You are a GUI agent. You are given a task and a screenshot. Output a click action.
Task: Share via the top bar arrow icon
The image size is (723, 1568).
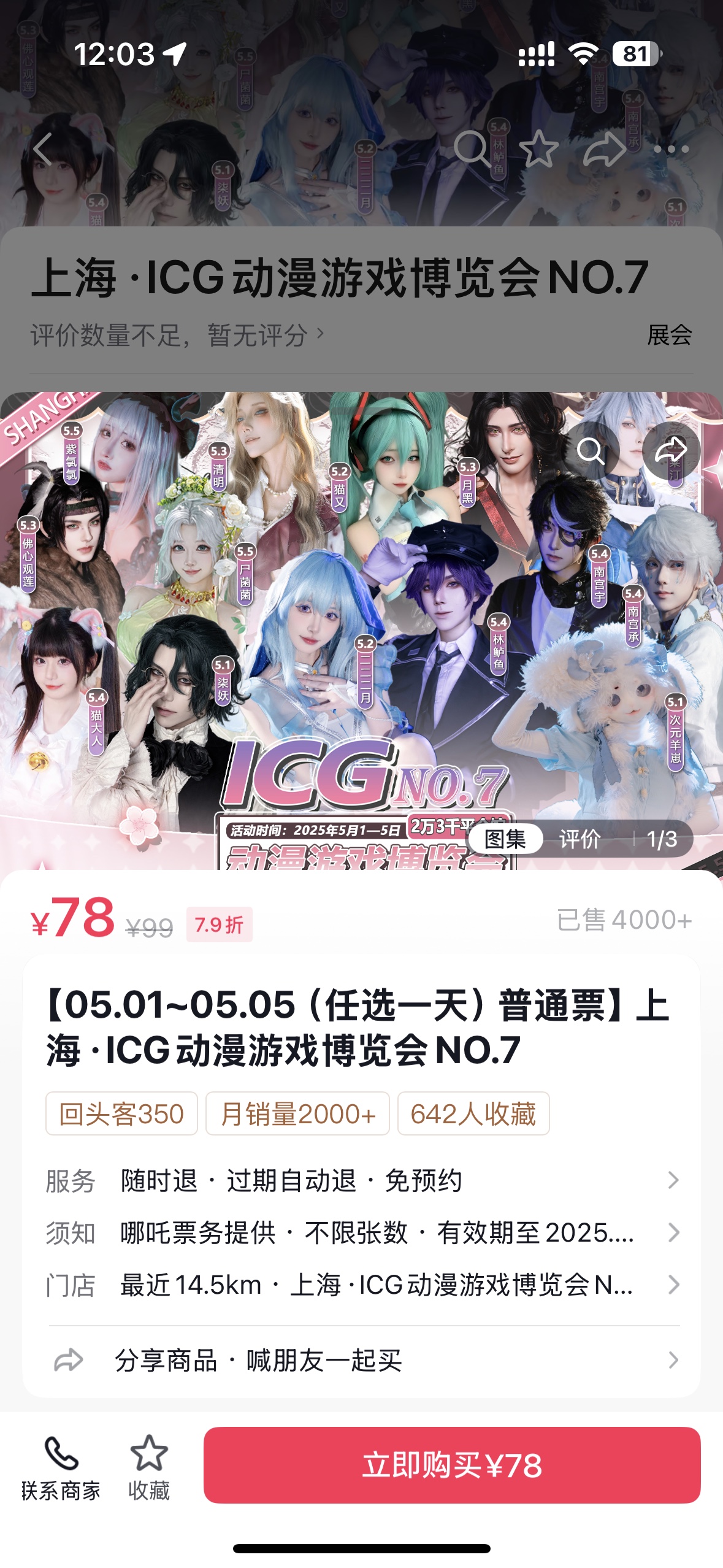click(x=605, y=149)
